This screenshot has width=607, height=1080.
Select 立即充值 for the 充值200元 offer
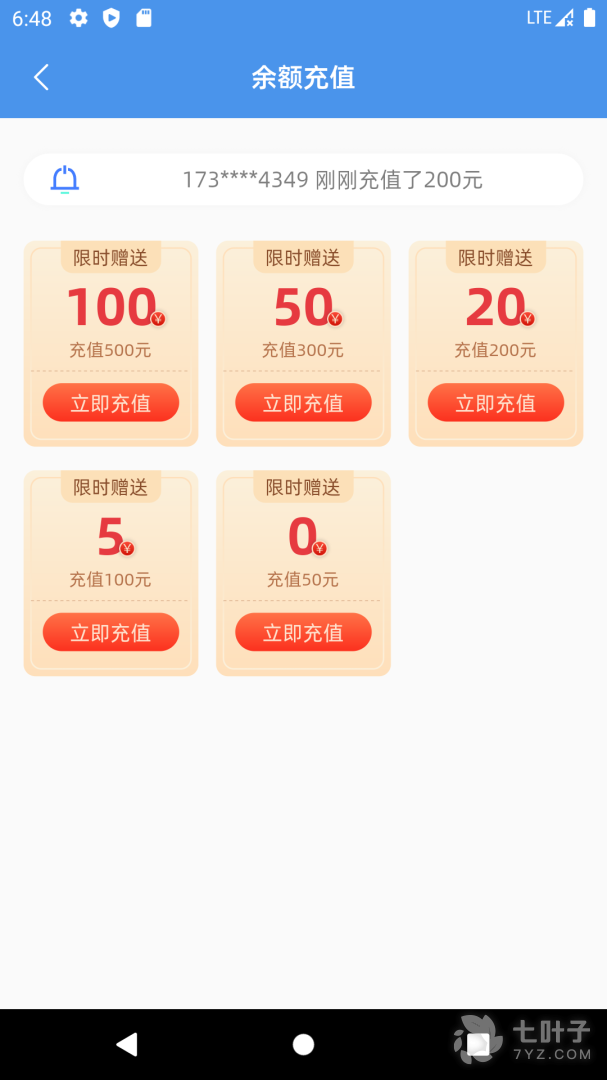point(495,403)
